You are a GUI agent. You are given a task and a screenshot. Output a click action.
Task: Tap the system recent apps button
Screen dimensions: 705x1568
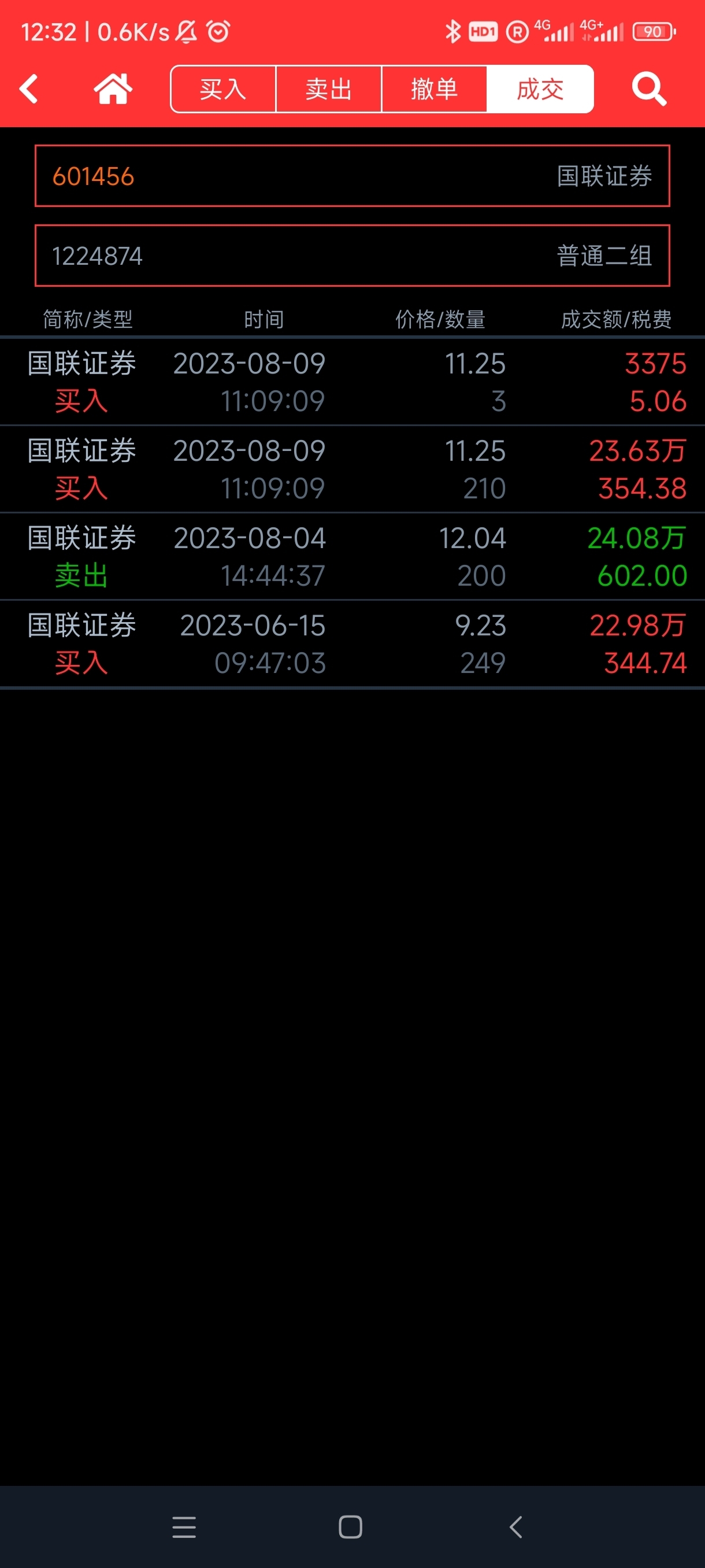pos(184,1527)
